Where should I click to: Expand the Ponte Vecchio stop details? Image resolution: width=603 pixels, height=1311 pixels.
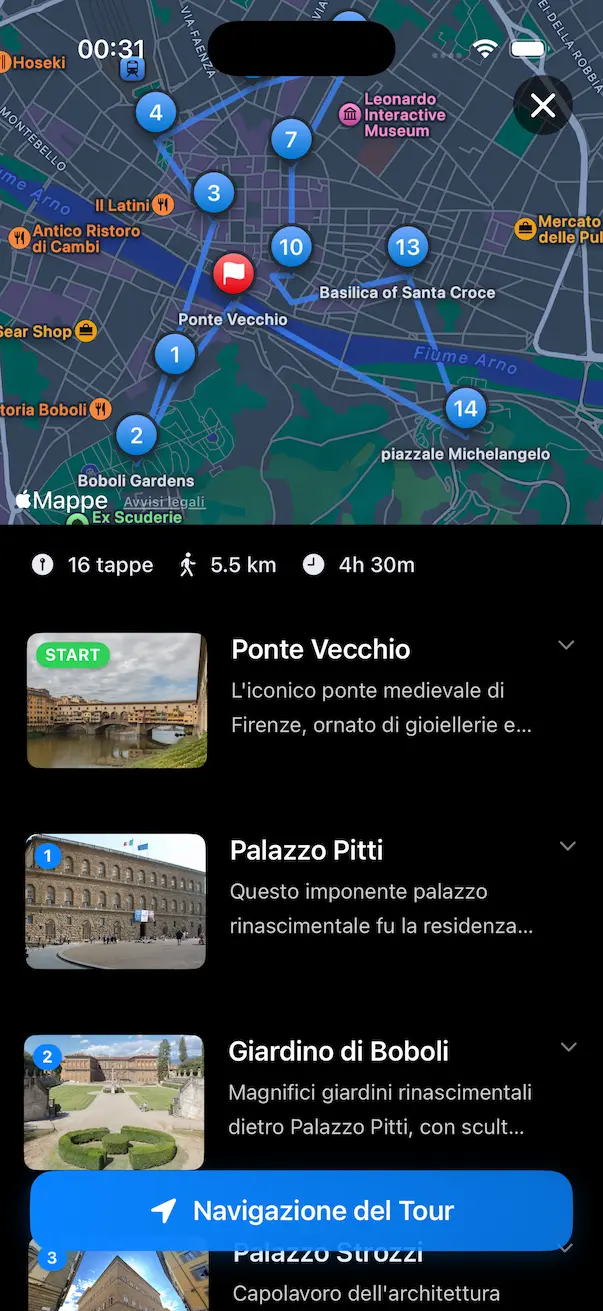(566, 646)
